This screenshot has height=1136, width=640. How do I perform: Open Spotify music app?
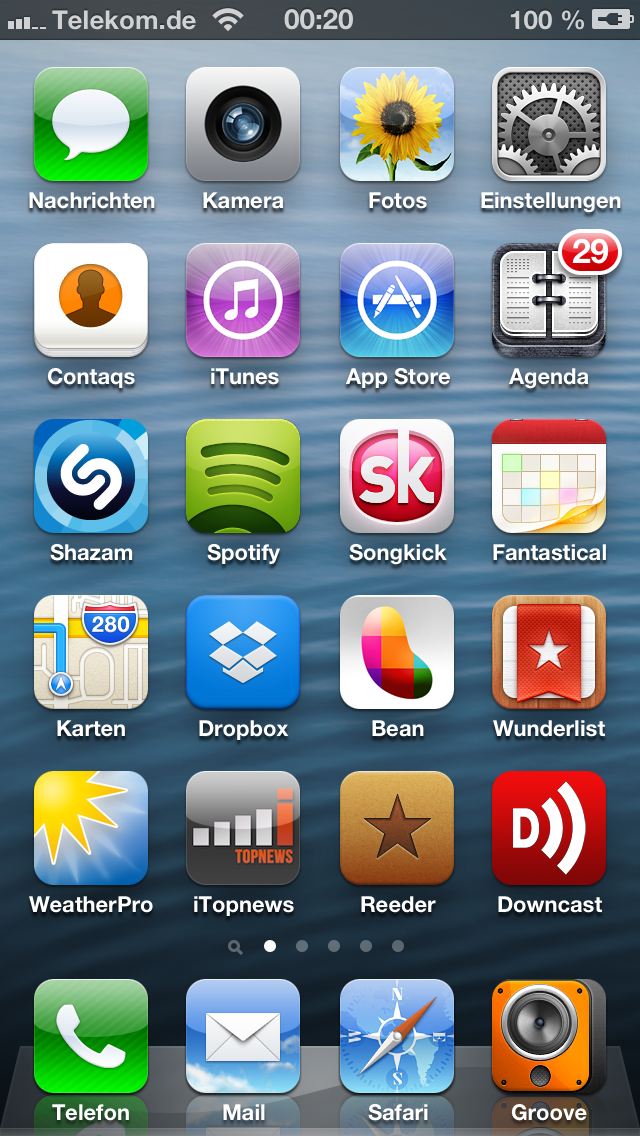click(243, 477)
